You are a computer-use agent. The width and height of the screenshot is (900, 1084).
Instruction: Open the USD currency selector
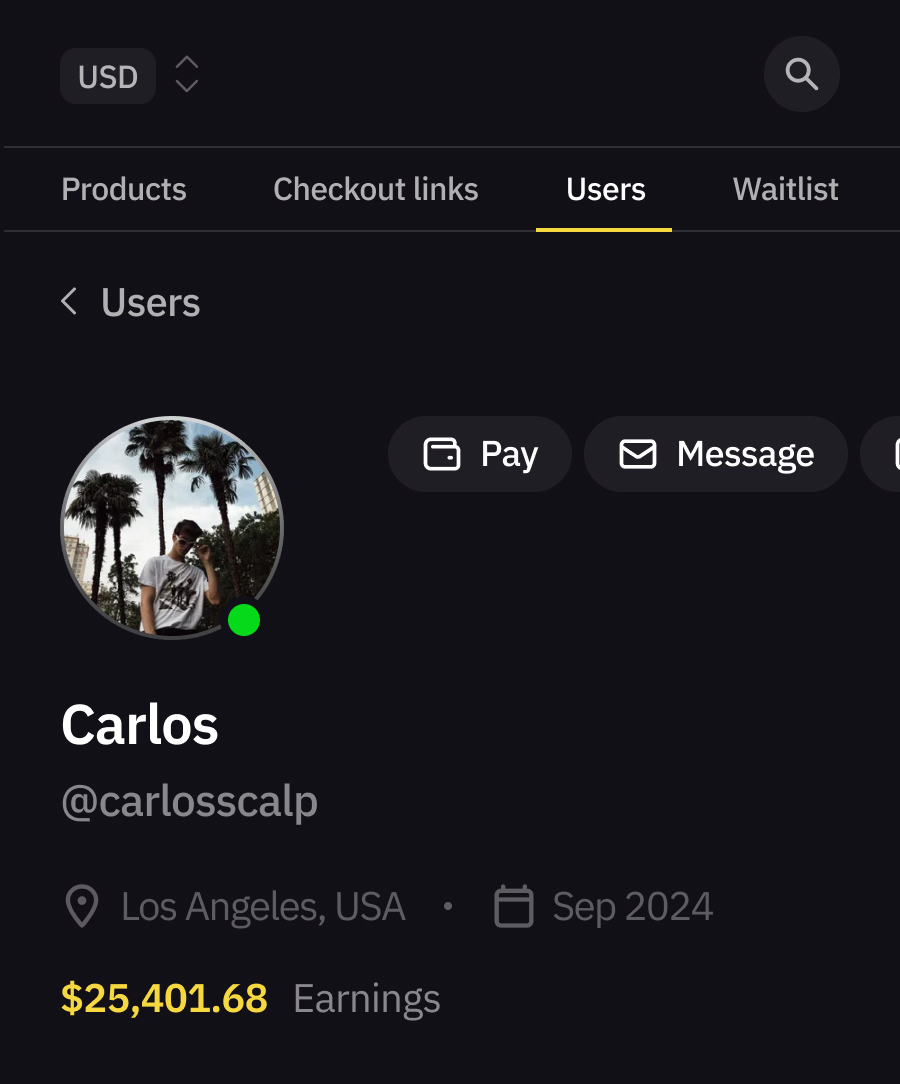click(x=129, y=76)
